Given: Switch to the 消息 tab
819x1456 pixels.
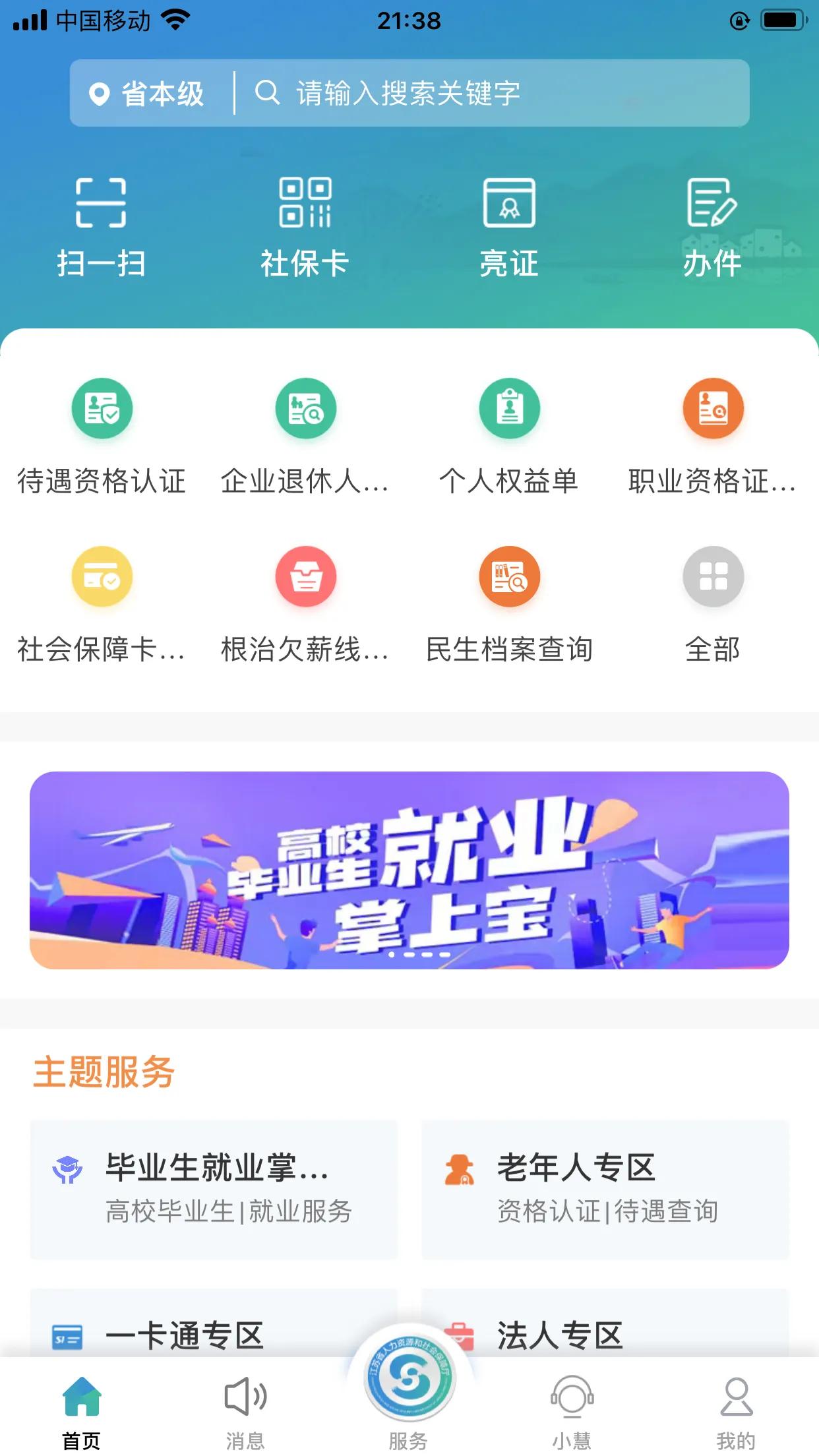Looking at the screenshot, I should click(x=245, y=1411).
